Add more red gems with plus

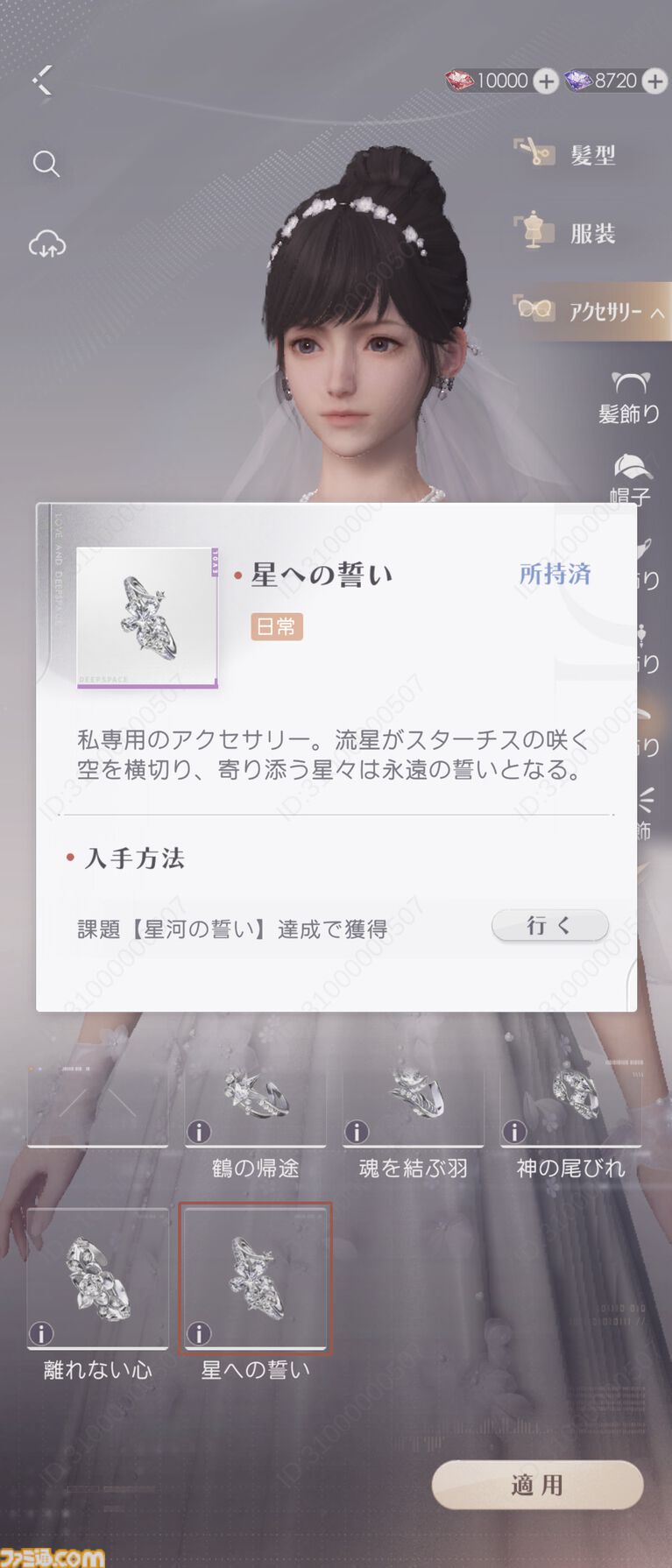pyautogui.click(x=546, y=81)
